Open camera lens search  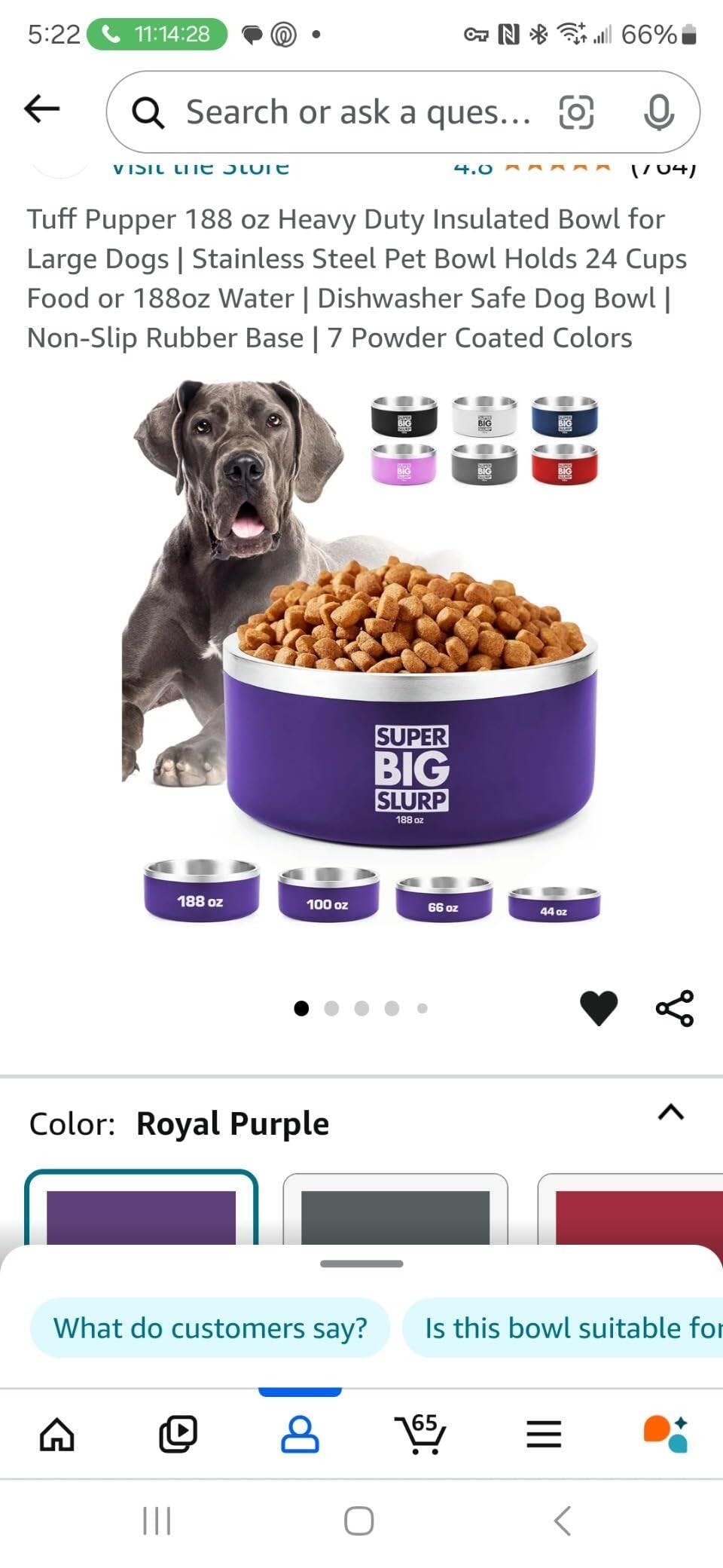(x=576, y=112)
